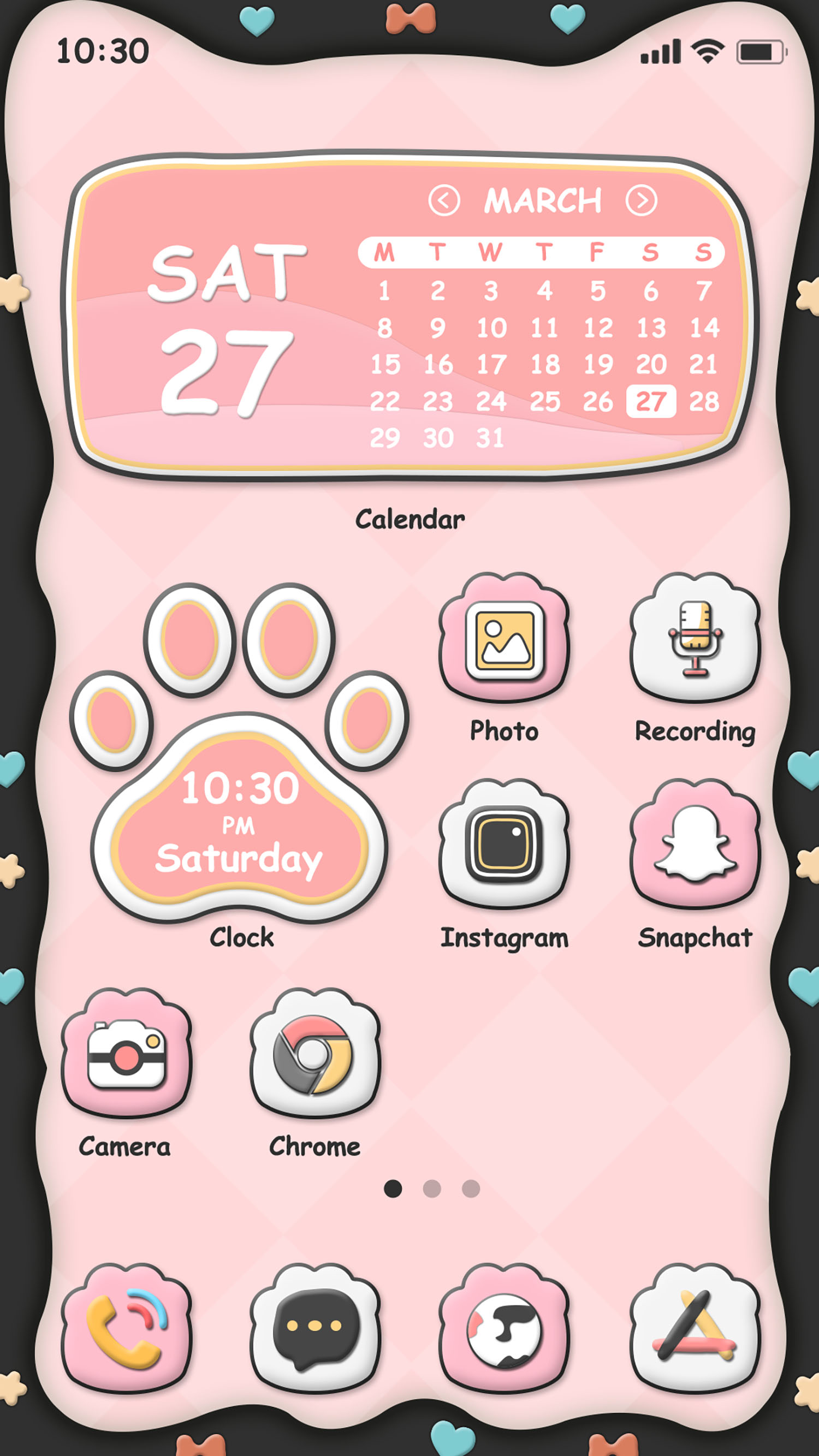
Task: Go to the previous month in calendar widget
Action: [x=444, y=200]
